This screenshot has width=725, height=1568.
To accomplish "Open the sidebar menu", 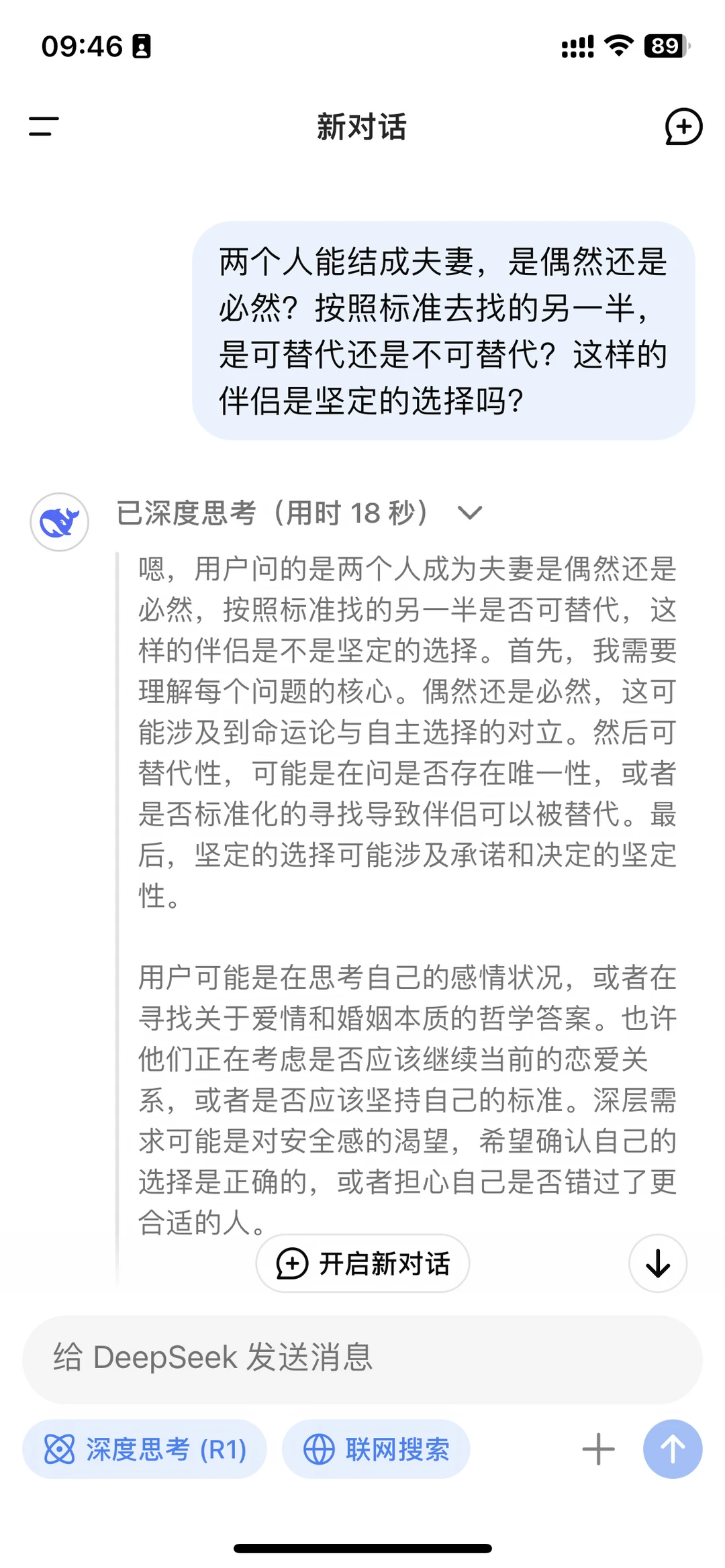I will (x=44, y=126).
